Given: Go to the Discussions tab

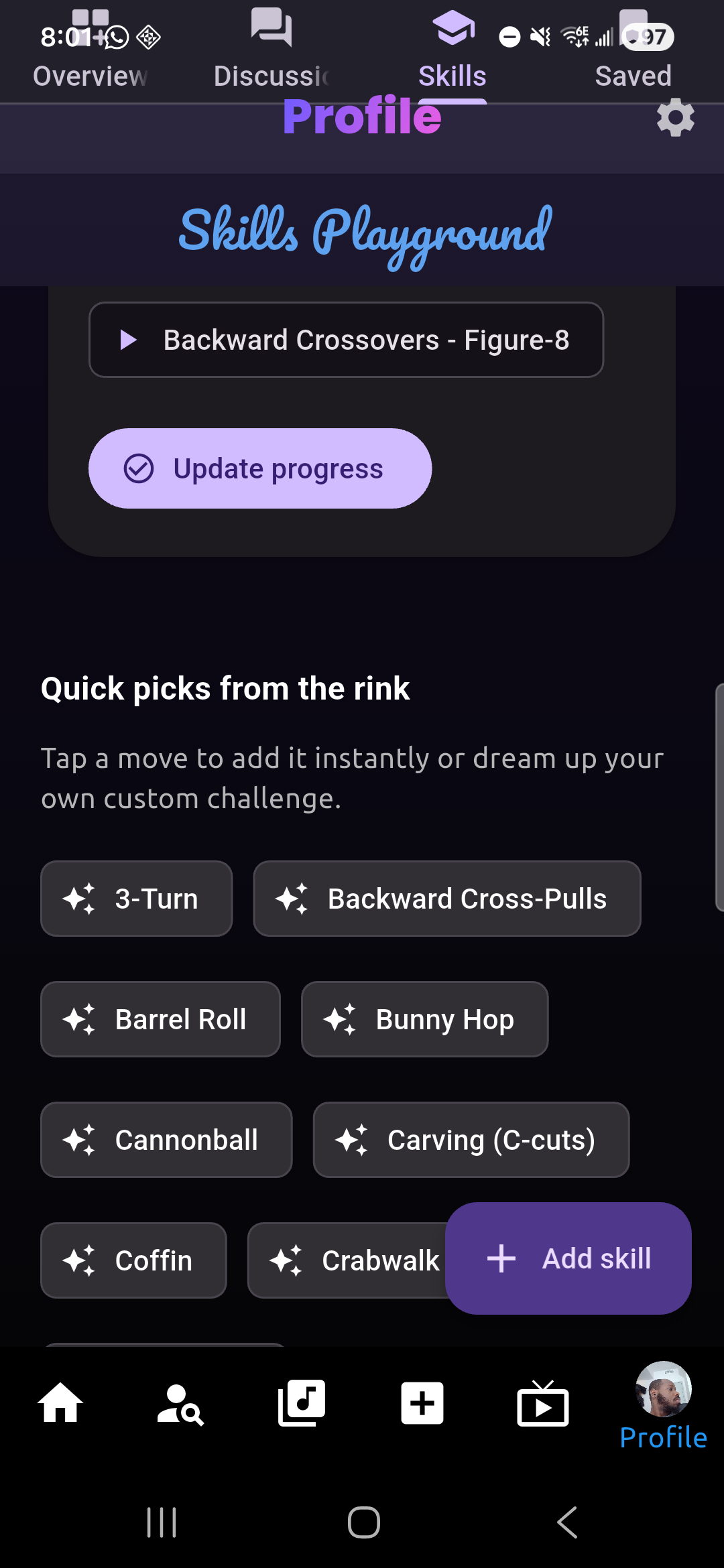Looking at the screenshot, I should 271,75.
